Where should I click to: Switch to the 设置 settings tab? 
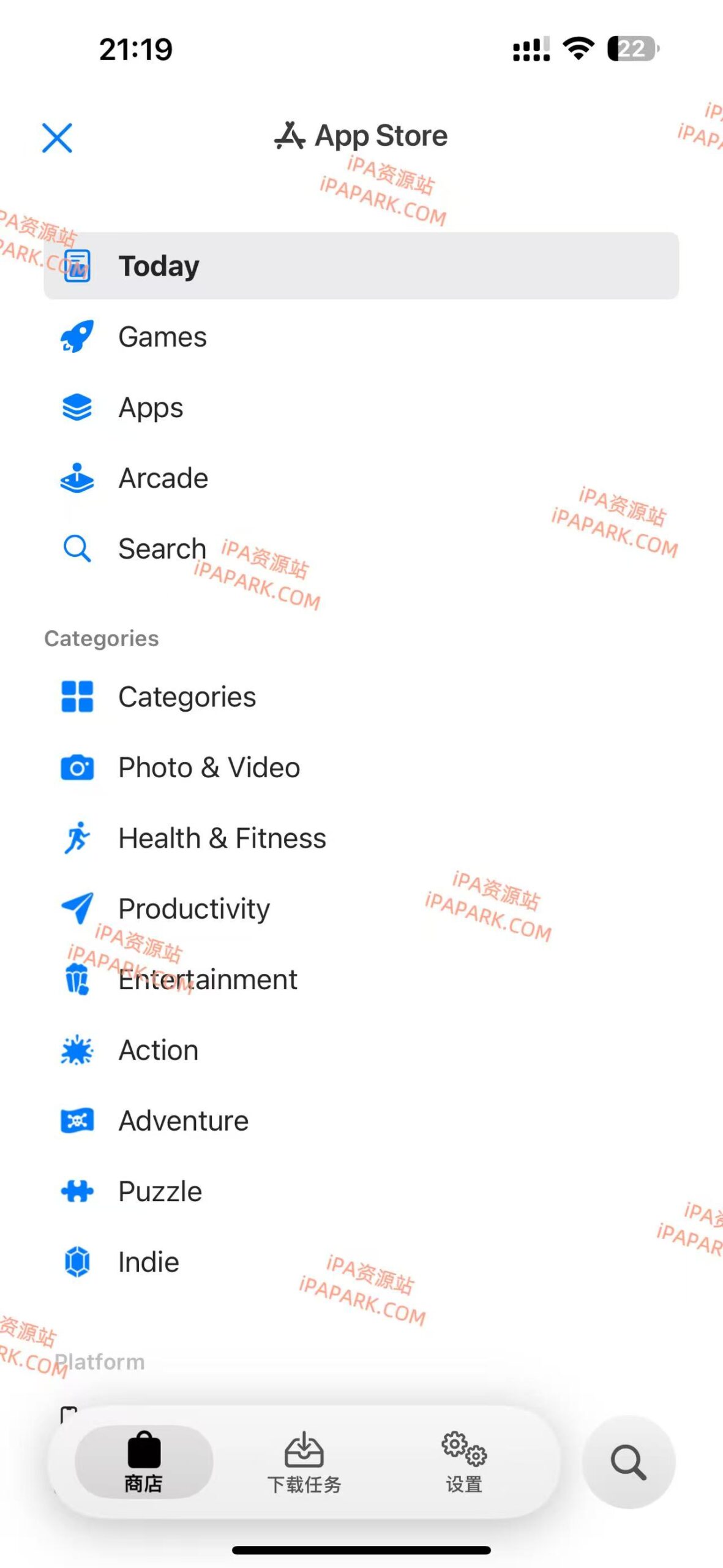(463, 1463)
